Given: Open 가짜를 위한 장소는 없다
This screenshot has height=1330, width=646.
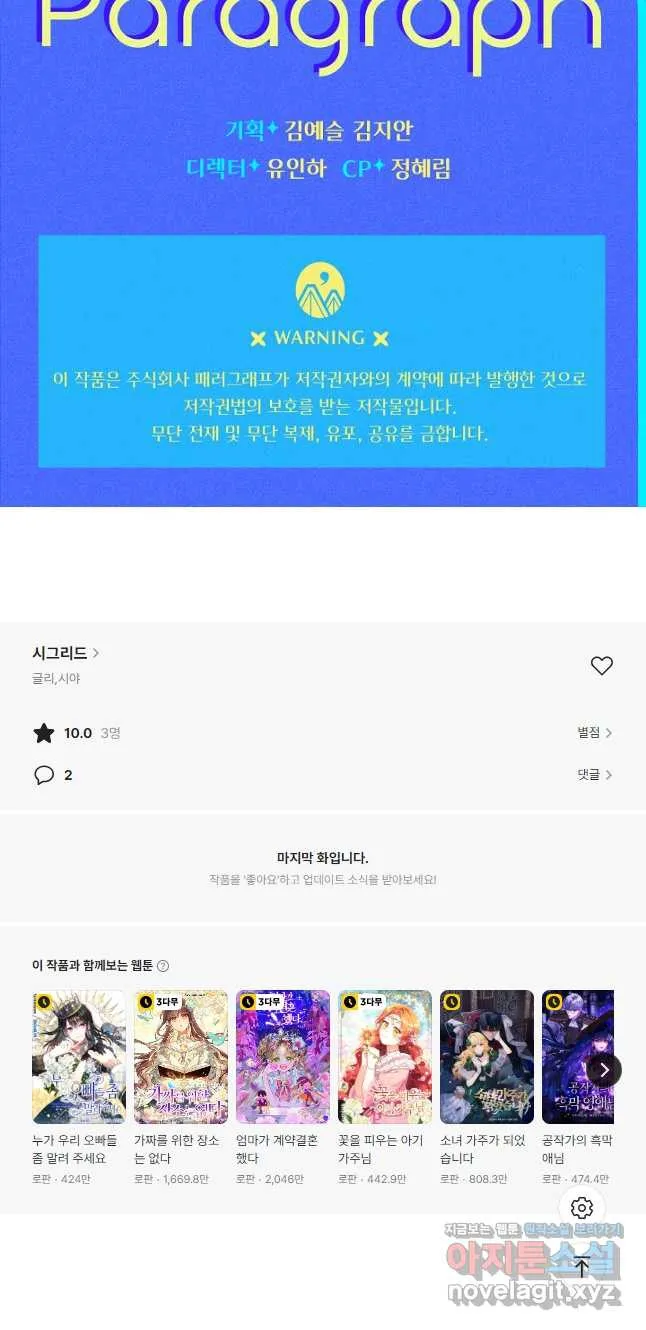Looking at the screenshot, I should [x=181, y=1058].
